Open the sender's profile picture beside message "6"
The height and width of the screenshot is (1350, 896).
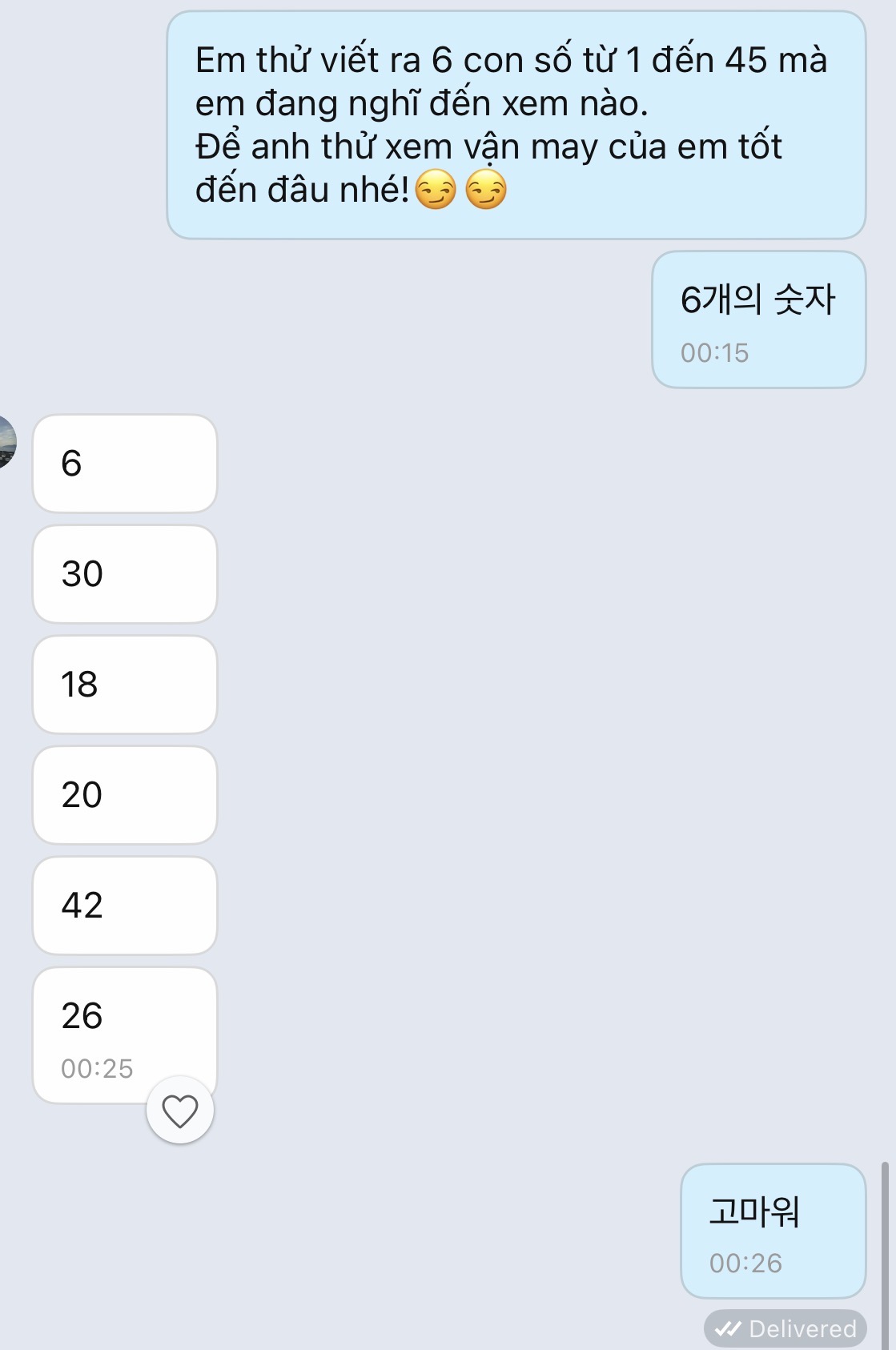pos(6,442)
